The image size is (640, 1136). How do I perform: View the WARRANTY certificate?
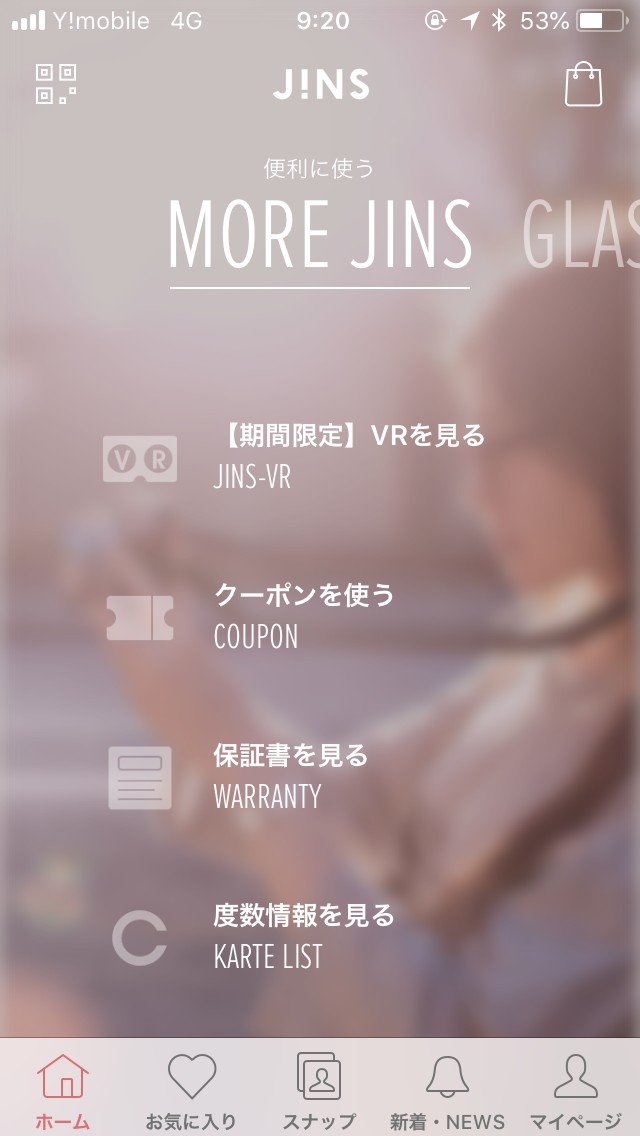[290, 776]
